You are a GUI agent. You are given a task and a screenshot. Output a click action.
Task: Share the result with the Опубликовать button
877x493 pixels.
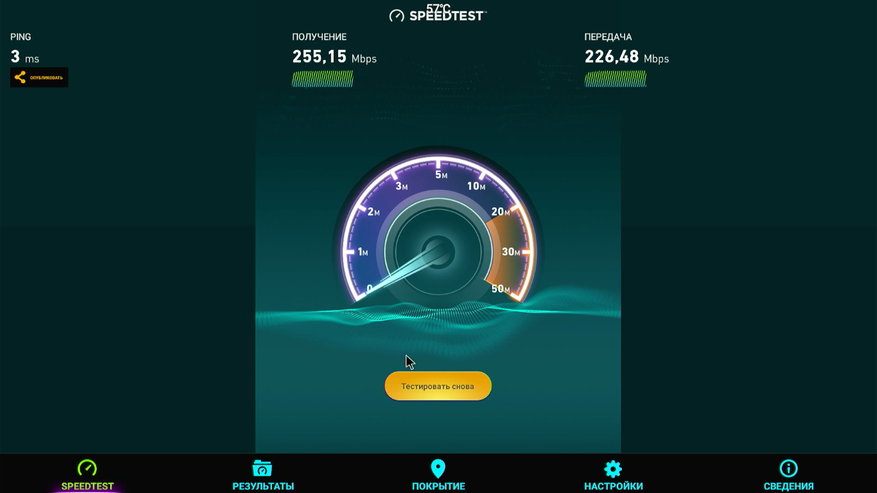pos(39,77)
